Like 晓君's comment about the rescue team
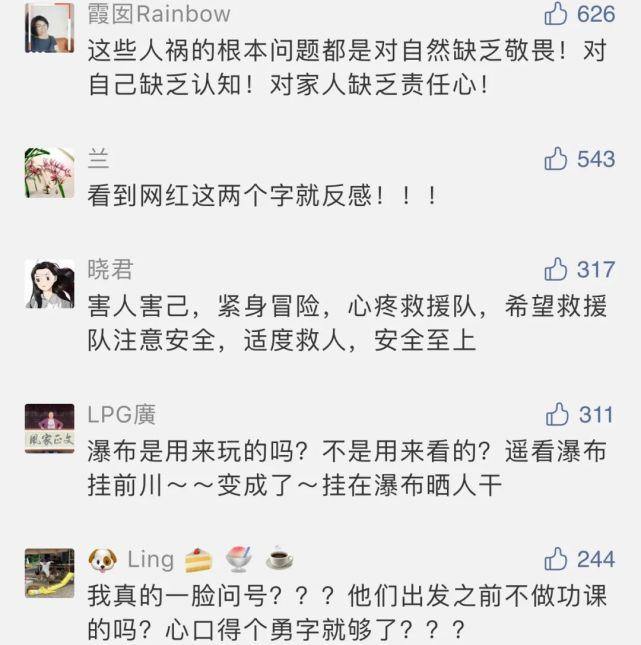This screenshot has height=645, width=641. (x=556, y=269)
